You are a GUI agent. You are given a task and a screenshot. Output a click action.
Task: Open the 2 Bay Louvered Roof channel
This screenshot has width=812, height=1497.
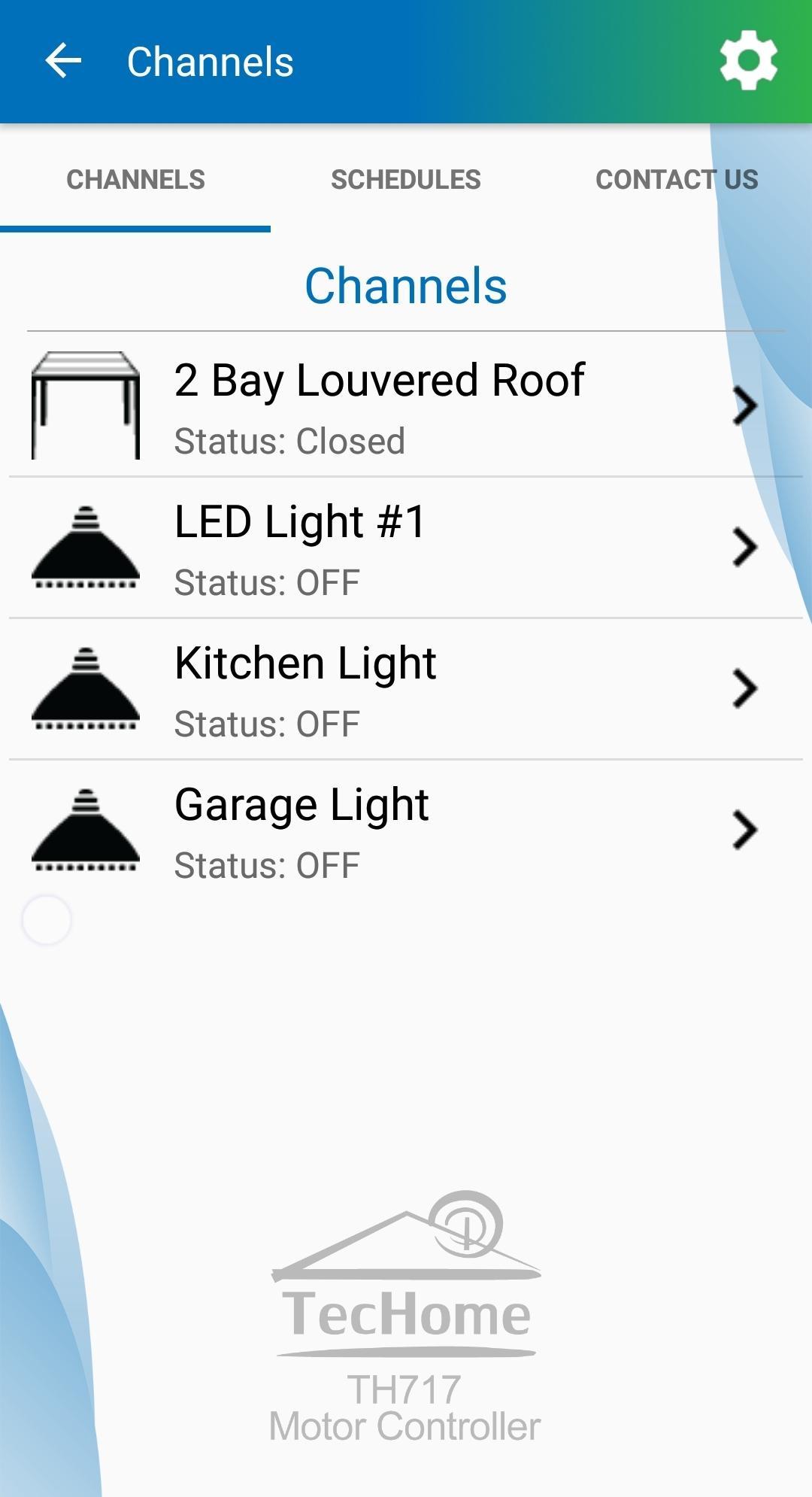click(x=406, y=406)
